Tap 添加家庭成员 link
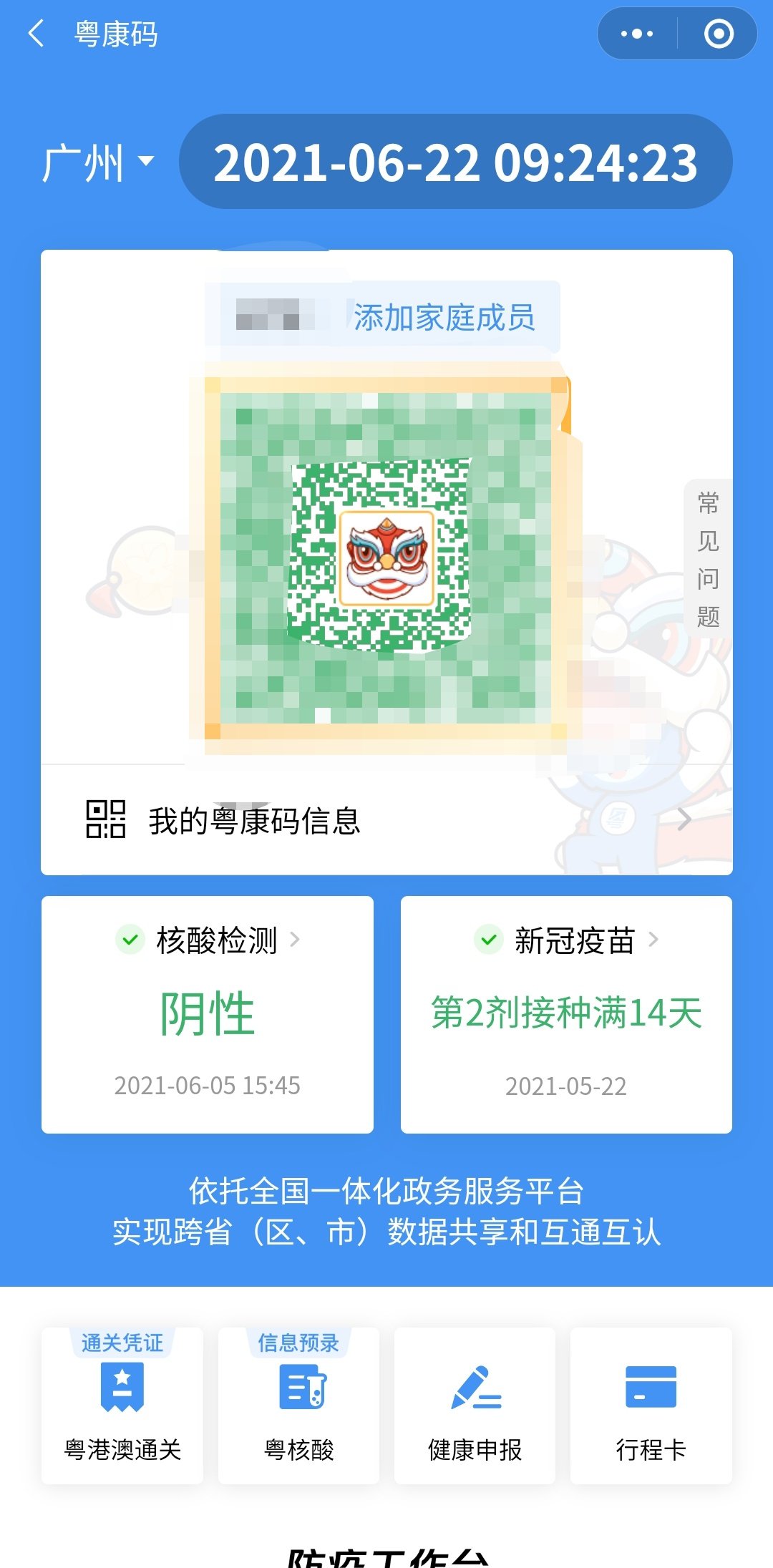The image size is (773, 1568). click(x=444, y=317)
